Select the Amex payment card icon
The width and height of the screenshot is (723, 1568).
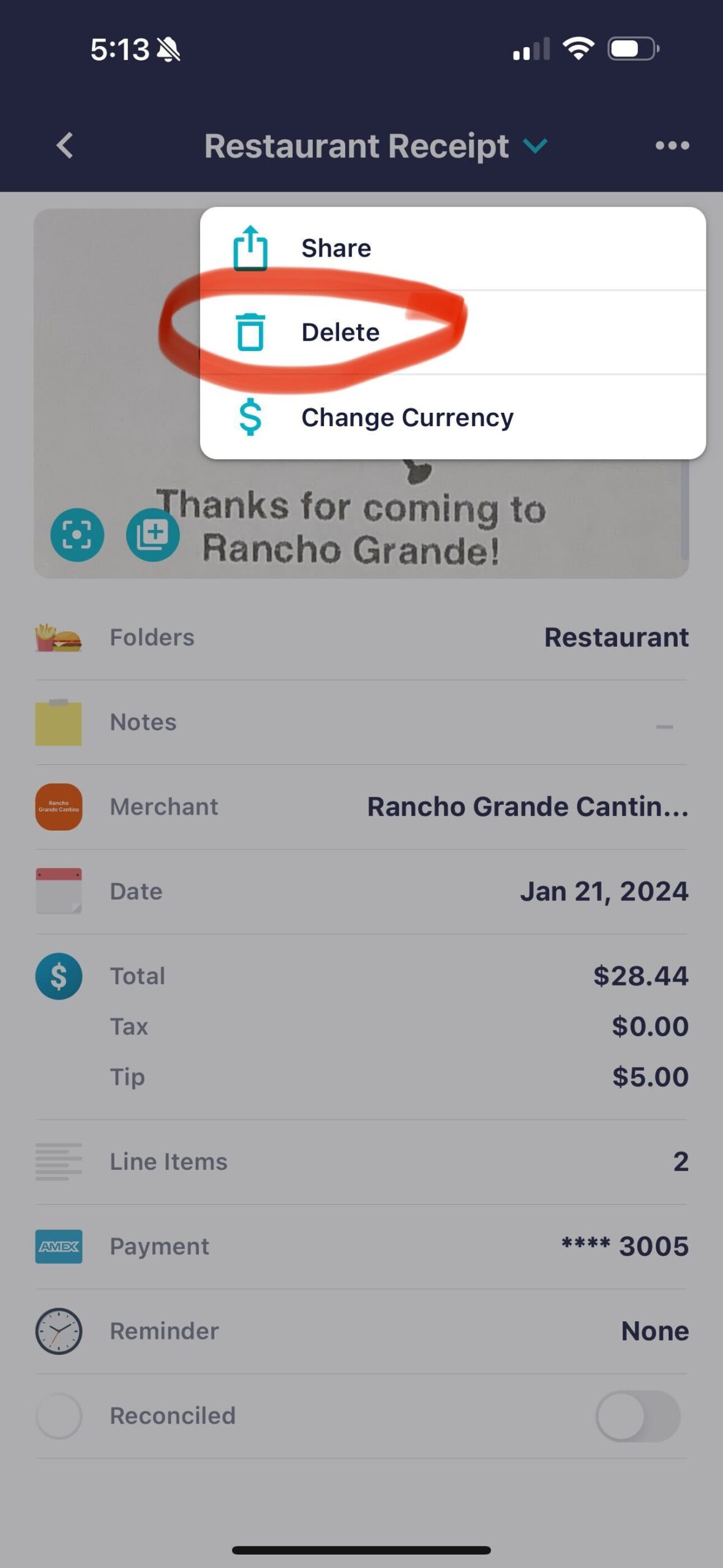pyautogui.click(x=59, y=1245)
